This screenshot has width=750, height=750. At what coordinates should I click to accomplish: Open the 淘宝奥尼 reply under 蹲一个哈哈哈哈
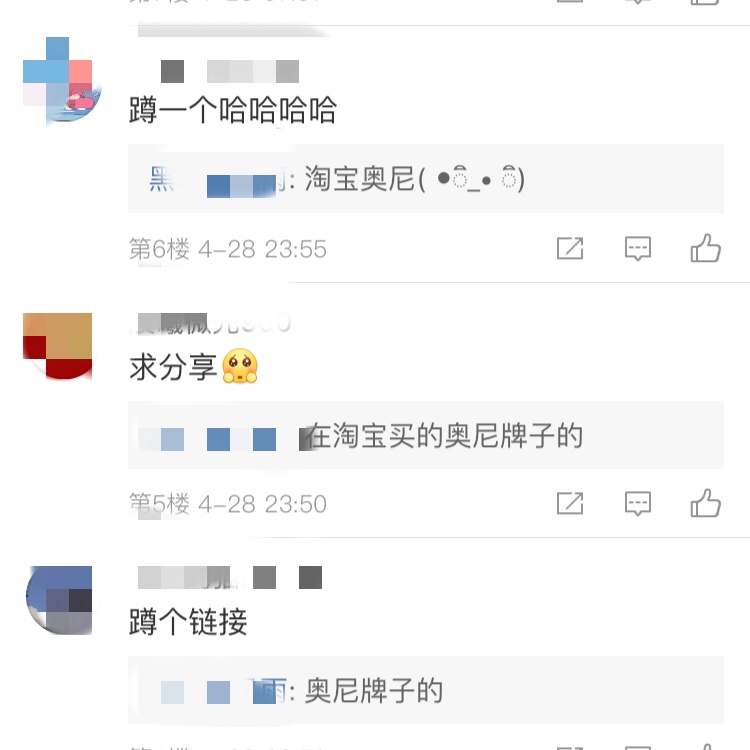[x=425, y=180]
